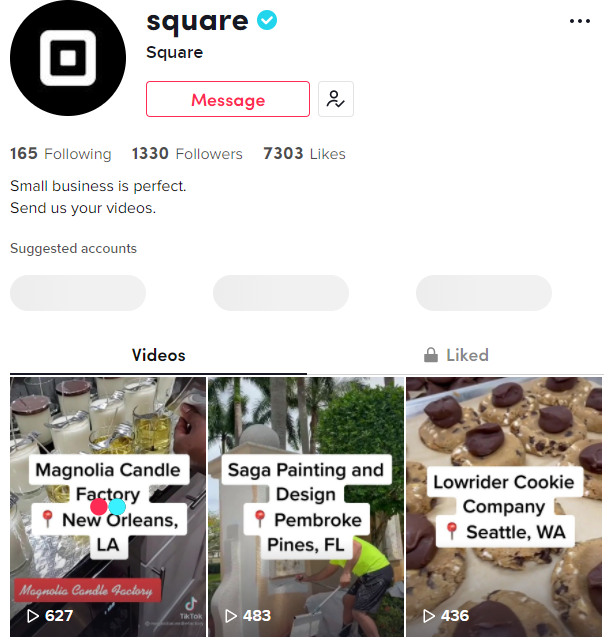Image resolution: width=609 pixels, height=638 pixels.
Task: Switch to the Liked tab
Action: pyautogui.click(x=456, y=355)
